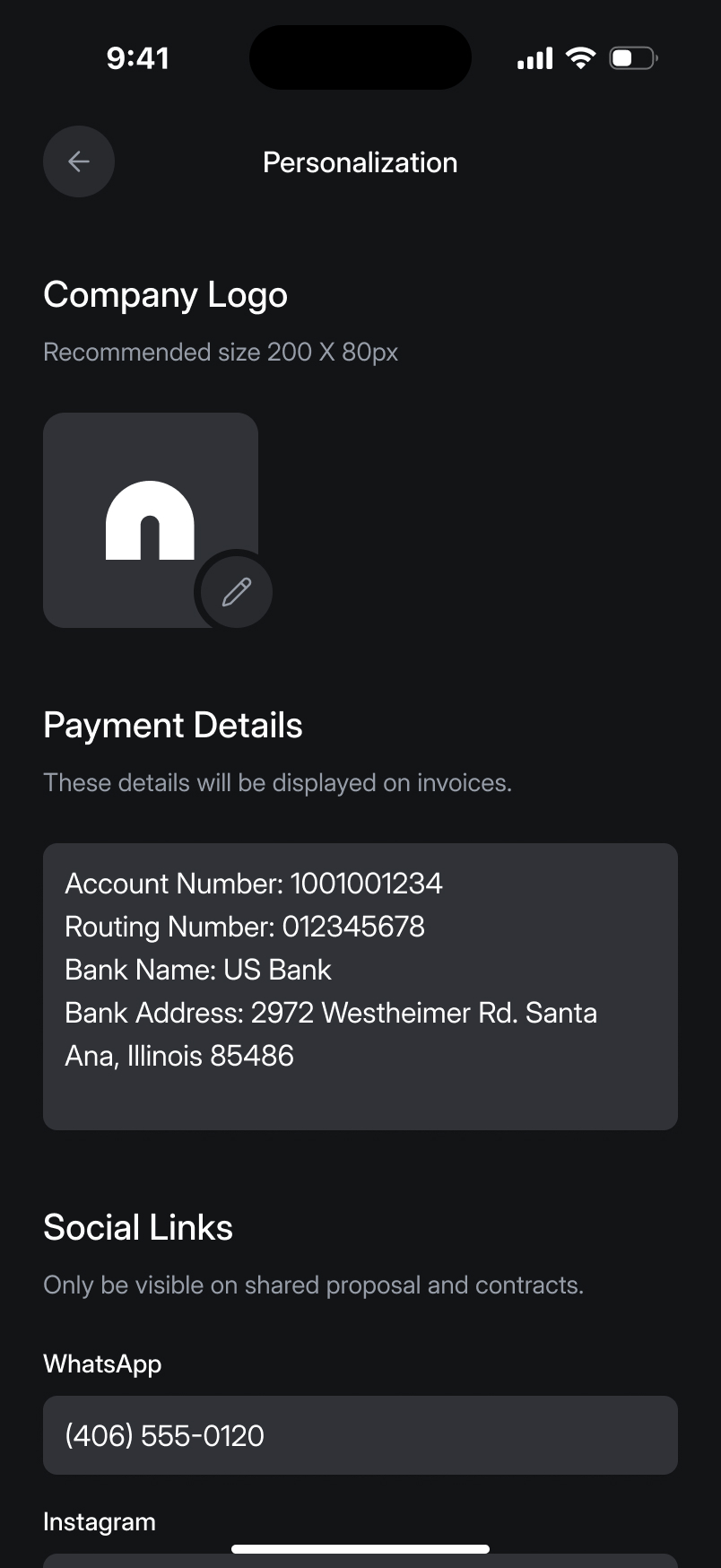Go back using the arrow button
721x1568 pixels.
tap(79, 161)
